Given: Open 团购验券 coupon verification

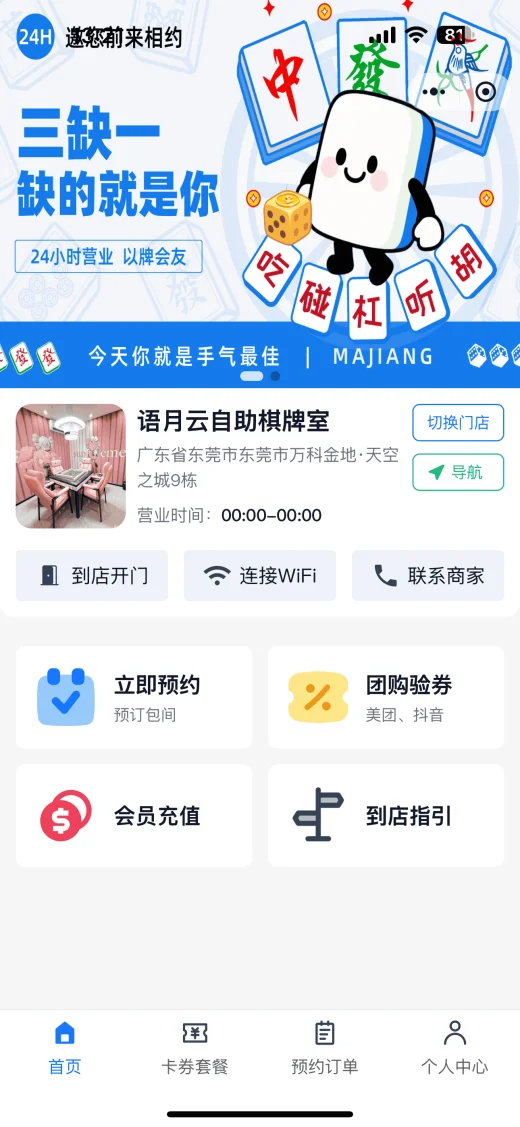Looking at the screenshot, I should coord(386,696).
